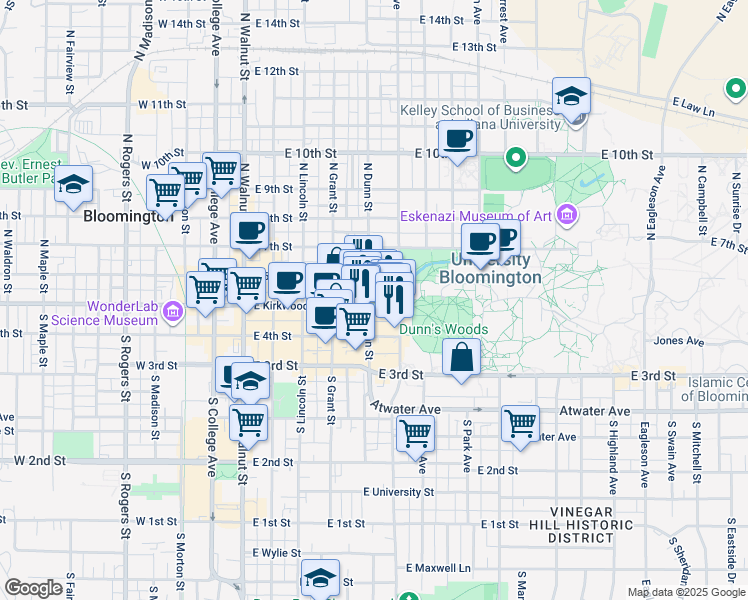The height and width of the screenshot is (600, 748).
Task: Open the Eskenazi Museum of Art place pin
Action: (x=567, y=215)
